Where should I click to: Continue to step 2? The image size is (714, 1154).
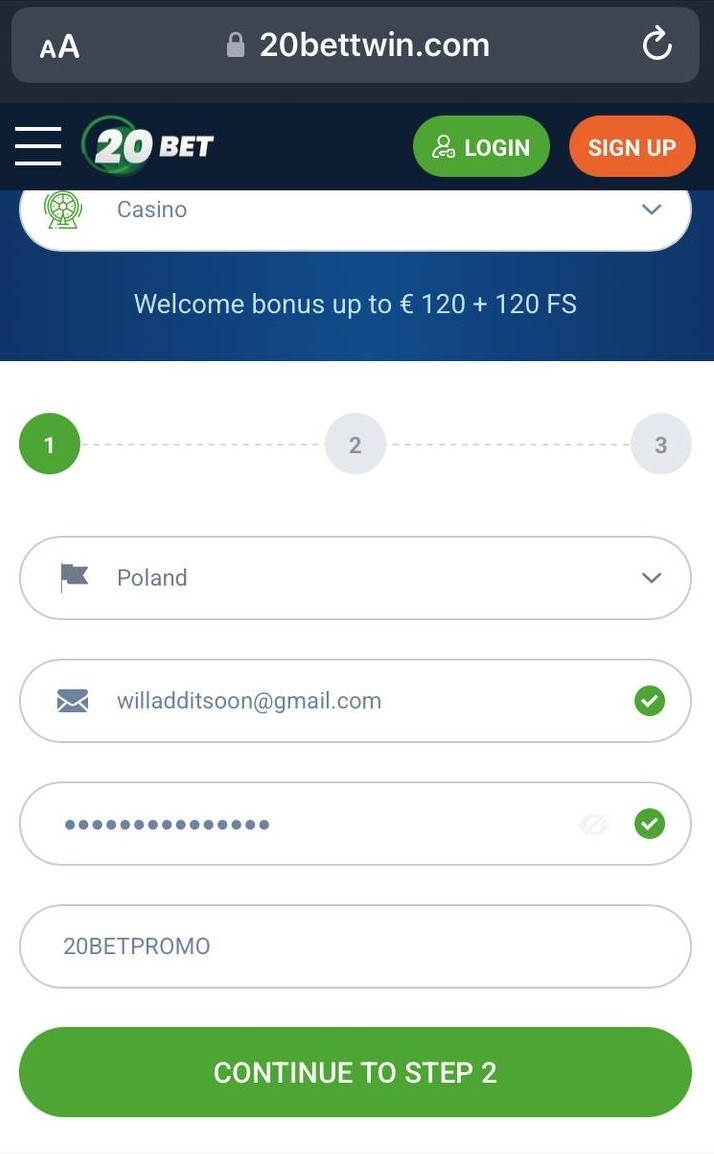point(355,1072)
